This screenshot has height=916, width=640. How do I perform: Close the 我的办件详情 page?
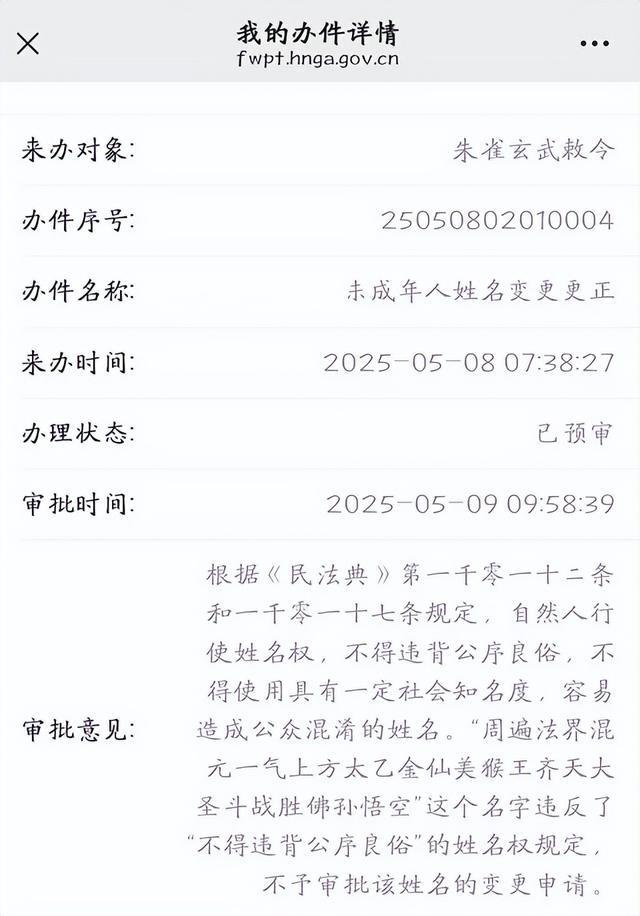(x=28, y=44)
